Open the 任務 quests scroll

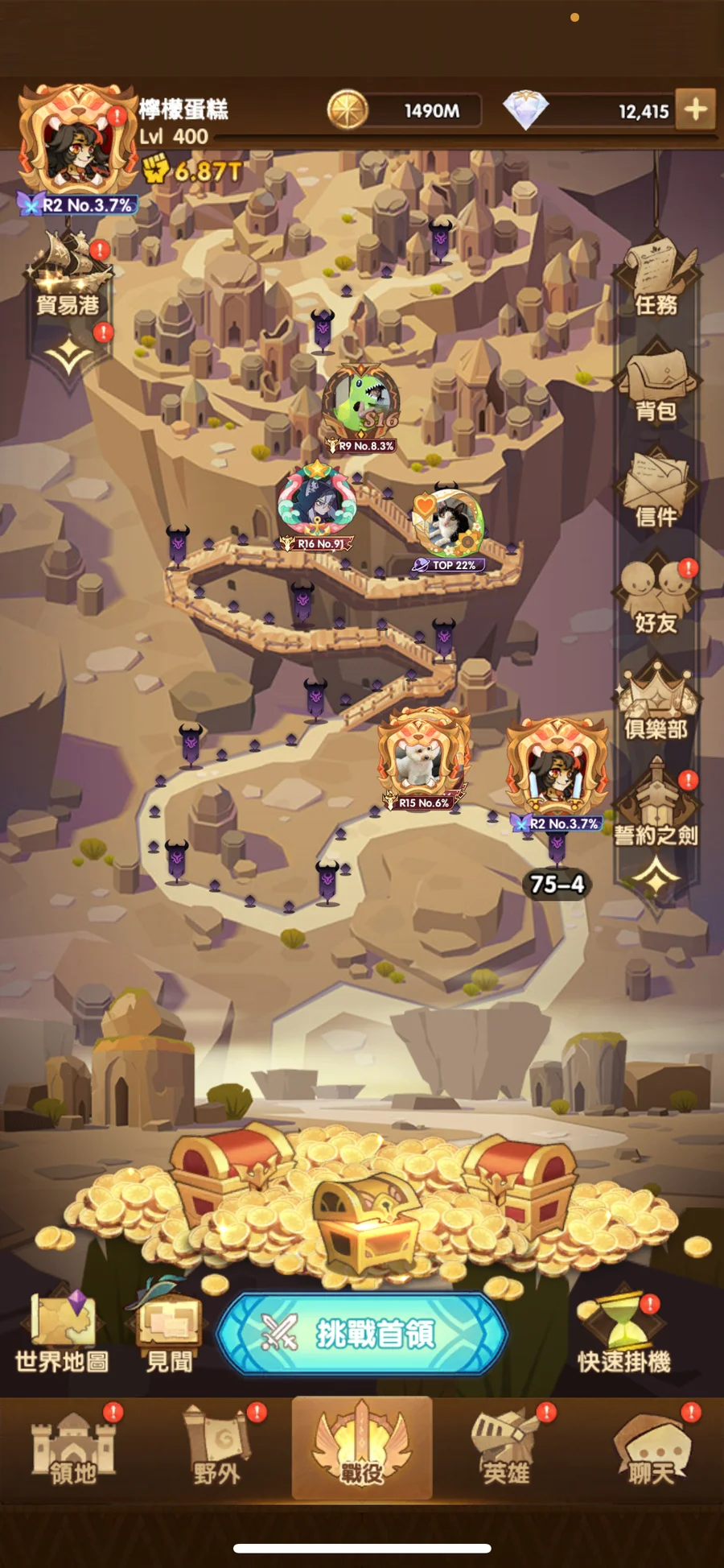pos(657,275)
